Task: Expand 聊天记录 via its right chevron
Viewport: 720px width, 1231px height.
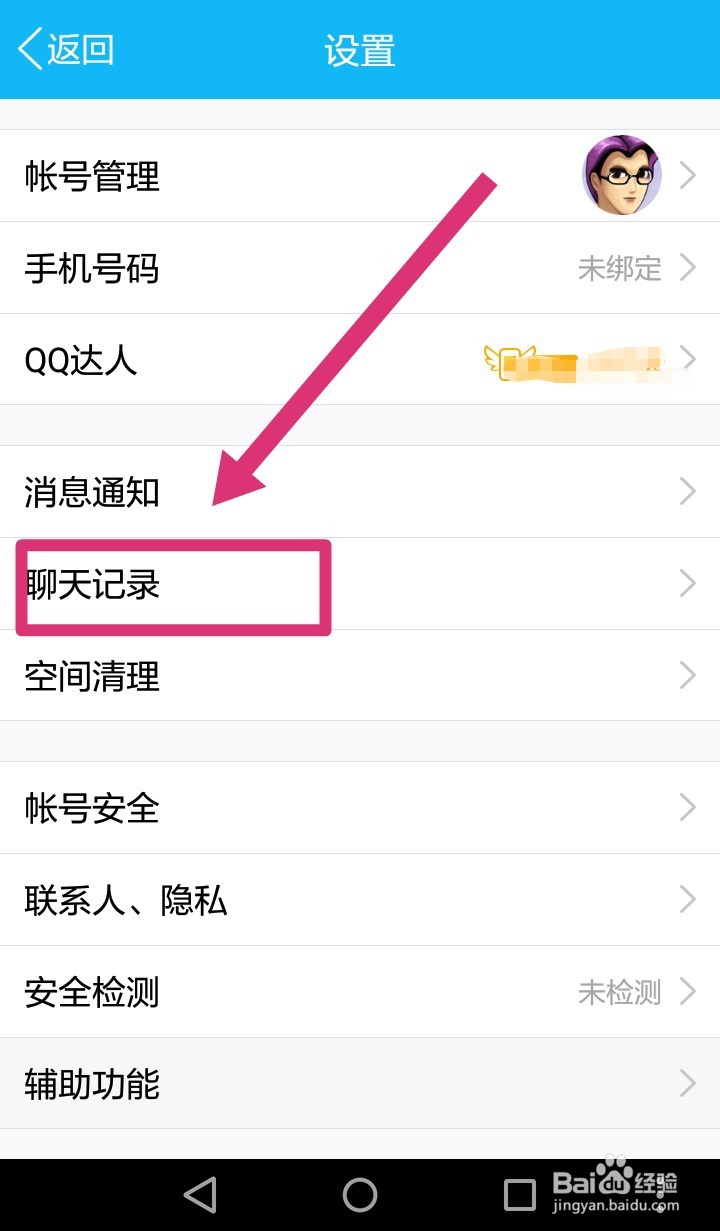Action: tap(687, 583)
